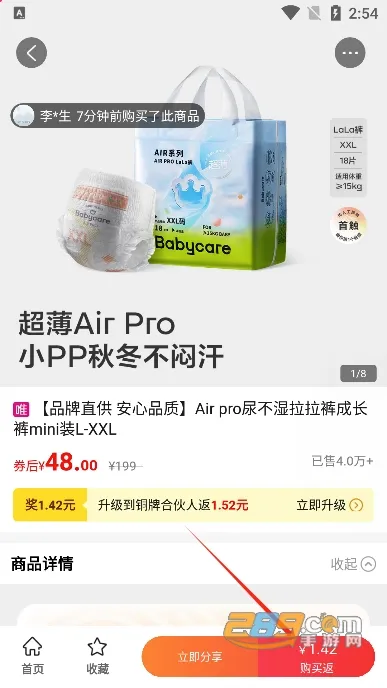
Task: Add product to 收藏 favorites
Action: coord(97,656)
